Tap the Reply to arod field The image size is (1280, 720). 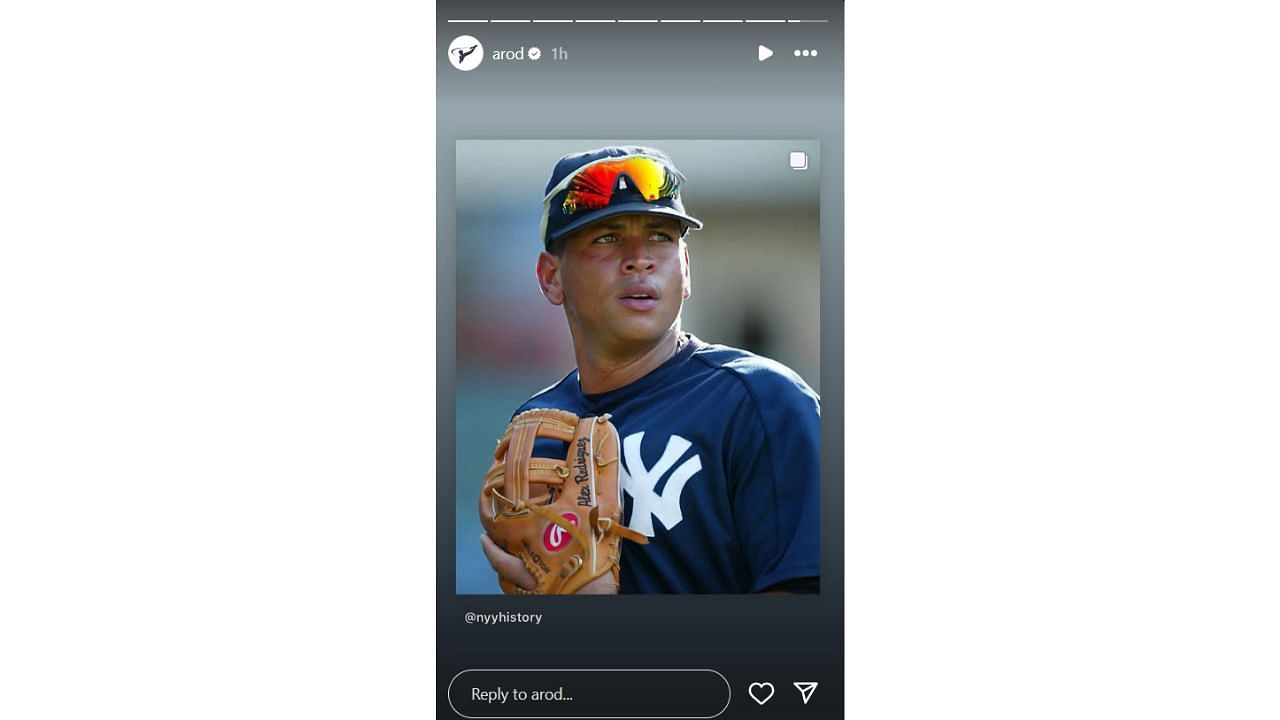click(588, 693)
